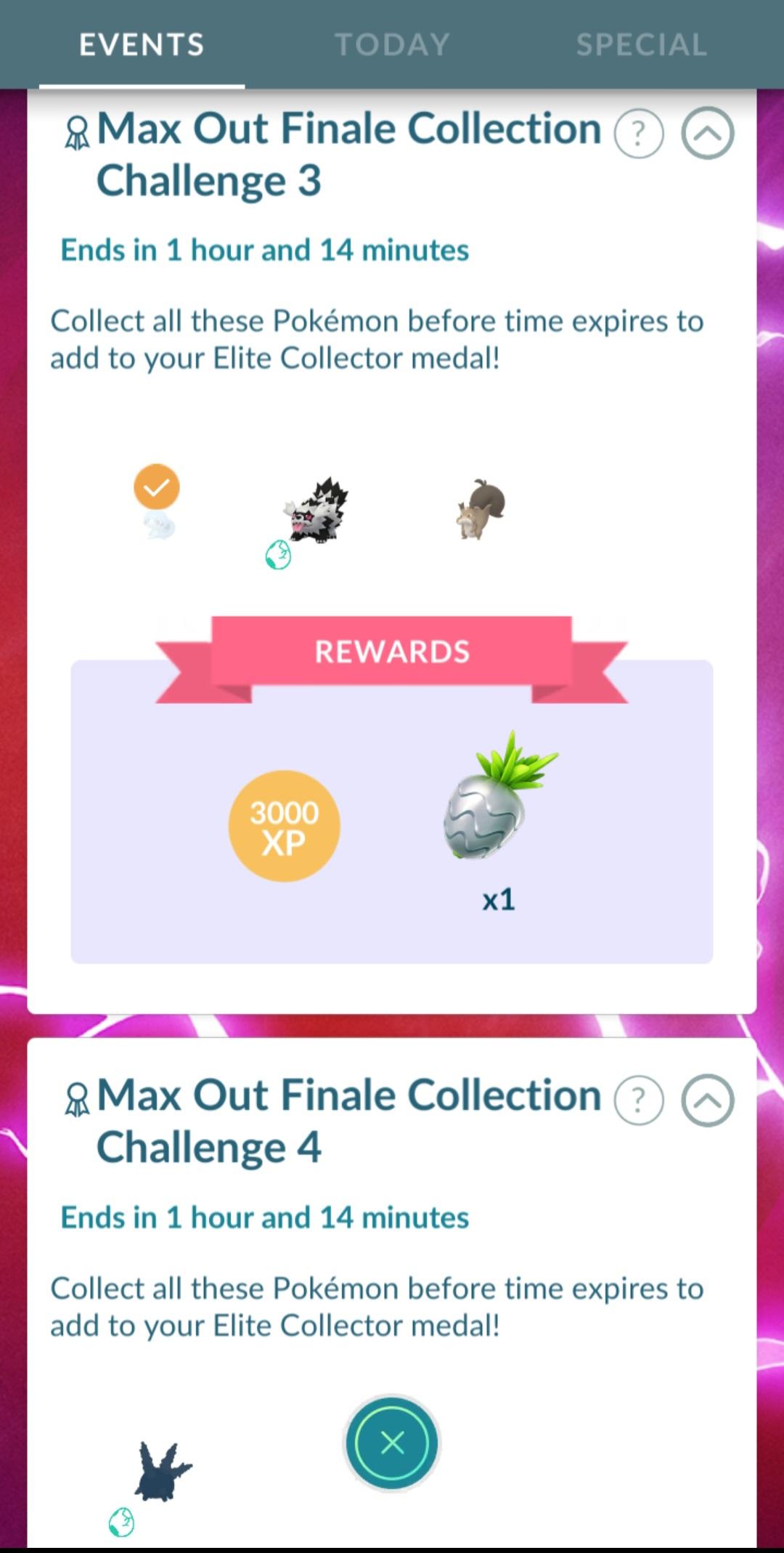
Task: Tap the teal X button at the bottom
Action: pyautogui.click(x=392, y=1444)
